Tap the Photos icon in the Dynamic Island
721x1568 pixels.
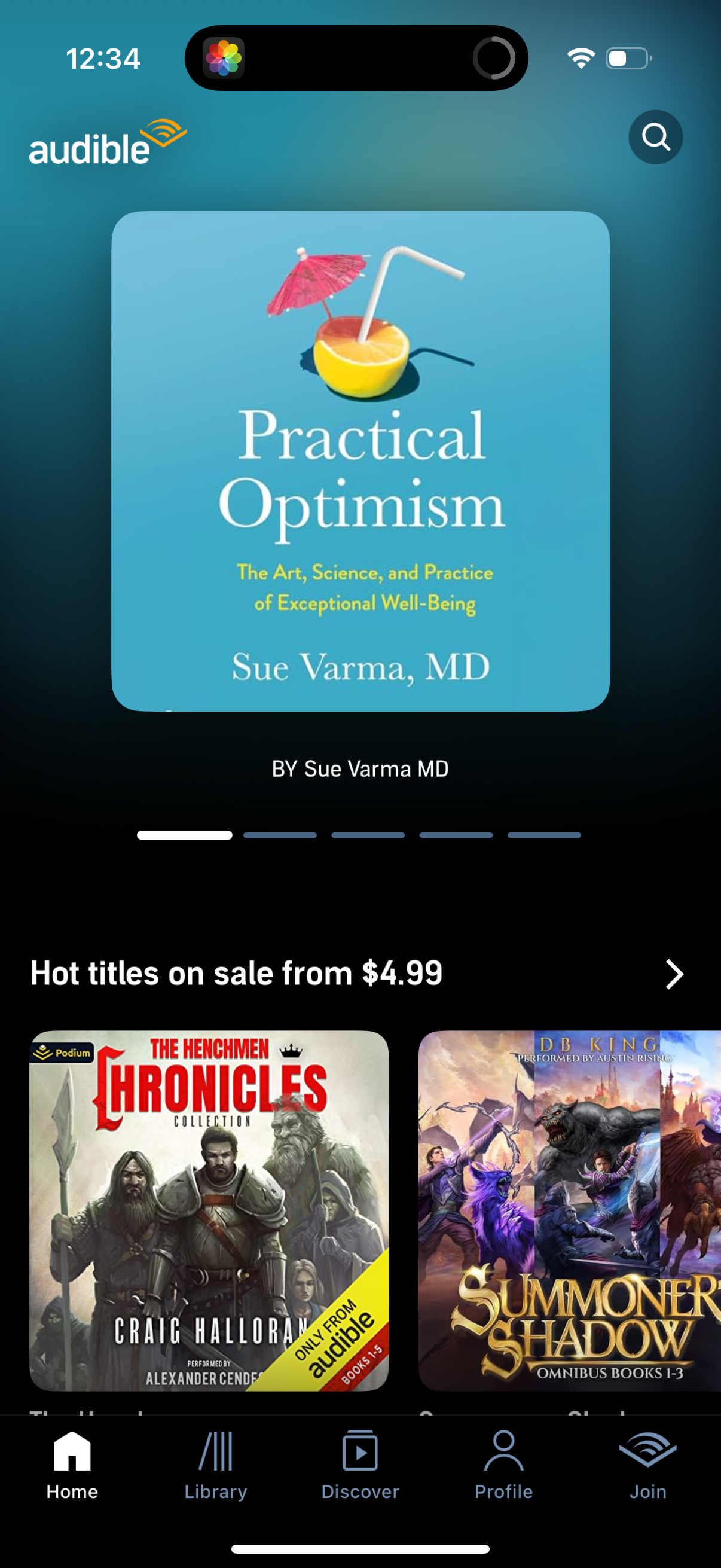pos(226,57)
